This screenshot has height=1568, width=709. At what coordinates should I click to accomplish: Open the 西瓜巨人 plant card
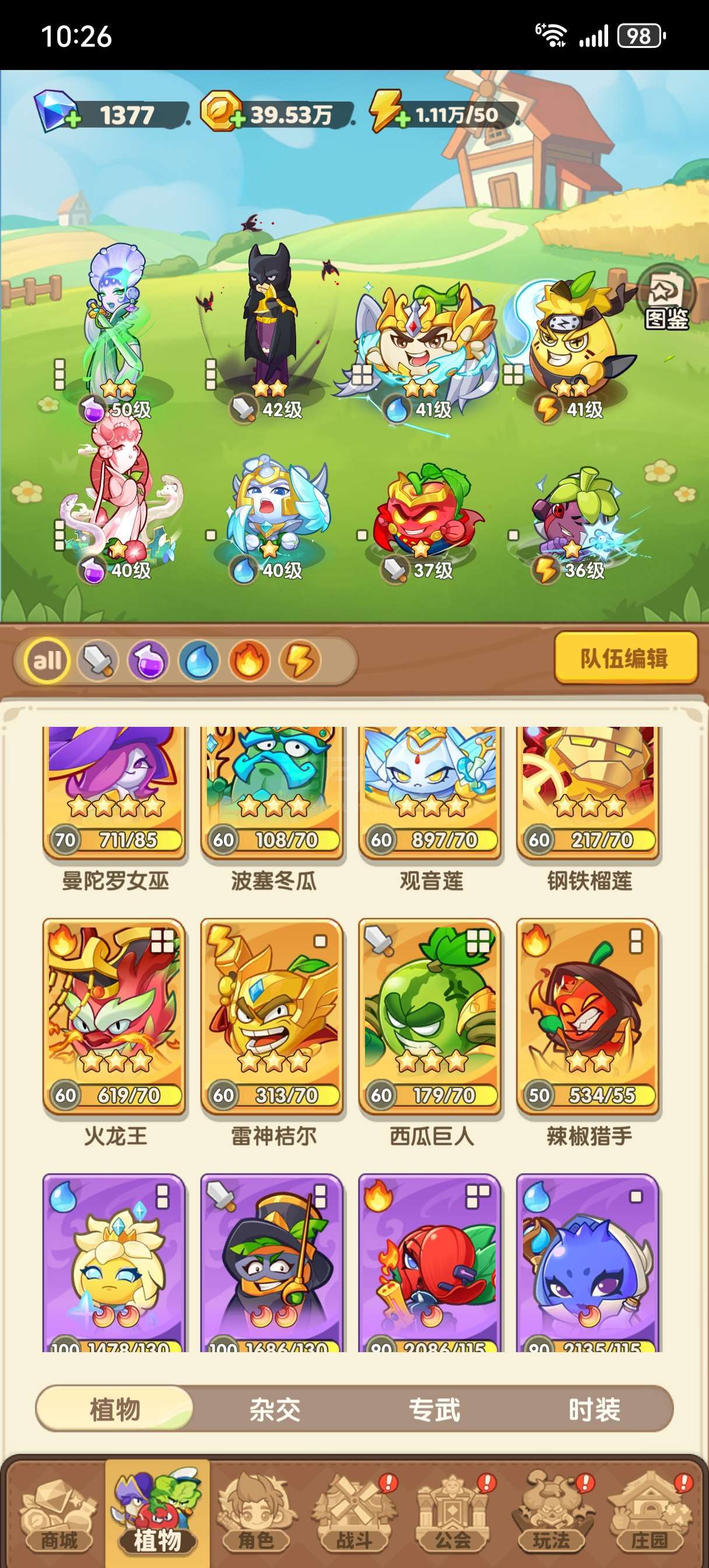point(430,1017)
